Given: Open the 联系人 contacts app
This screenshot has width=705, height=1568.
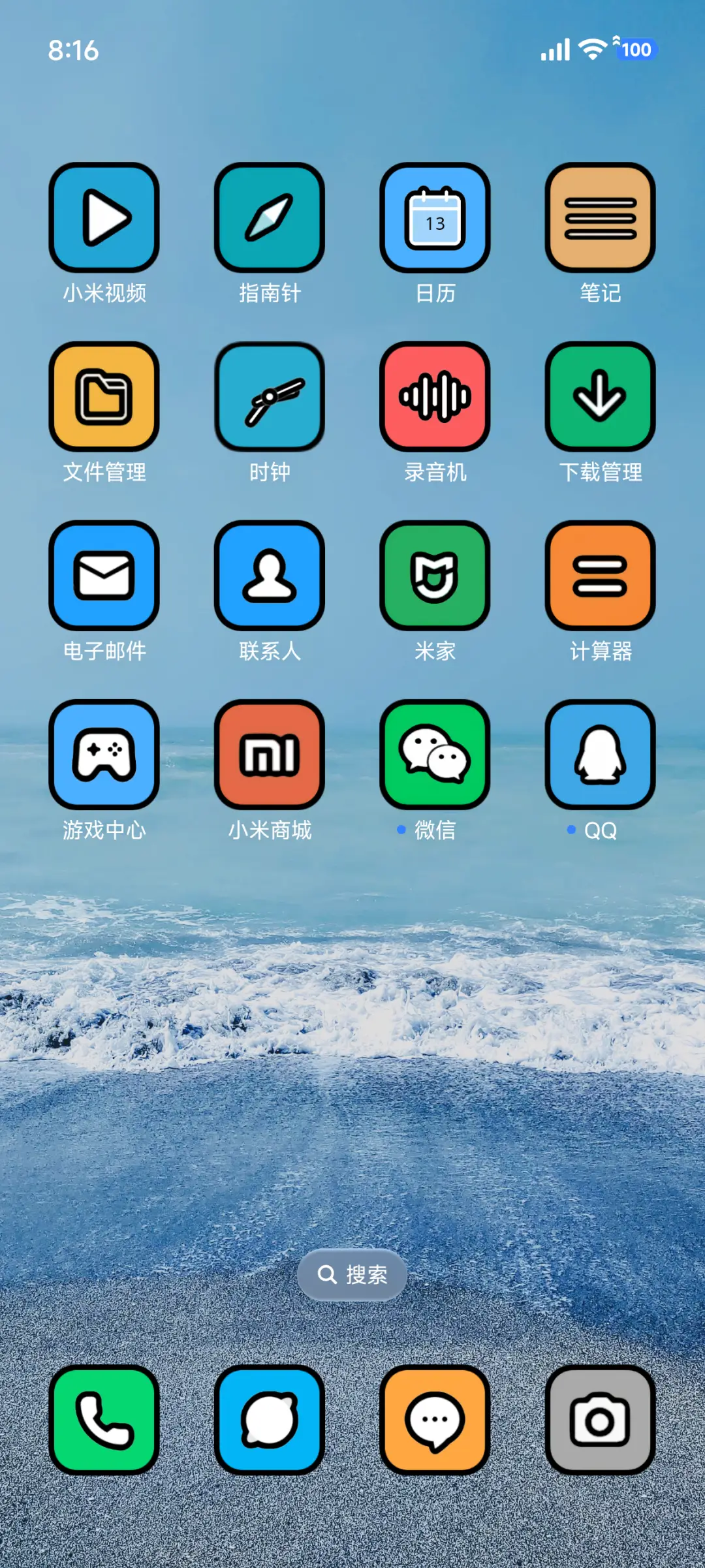Looking at the screenshot, I should (270, 575).
